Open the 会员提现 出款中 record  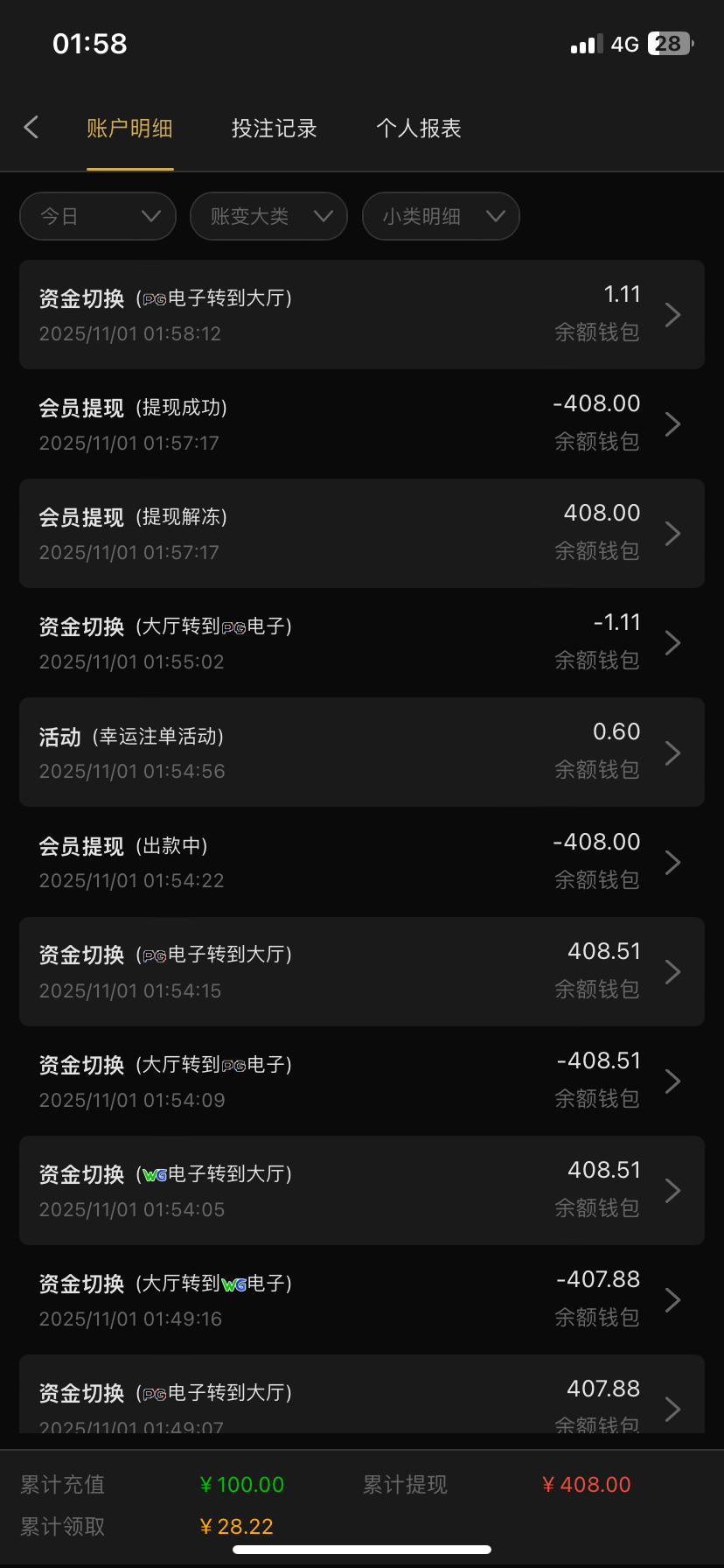(361, 862)
